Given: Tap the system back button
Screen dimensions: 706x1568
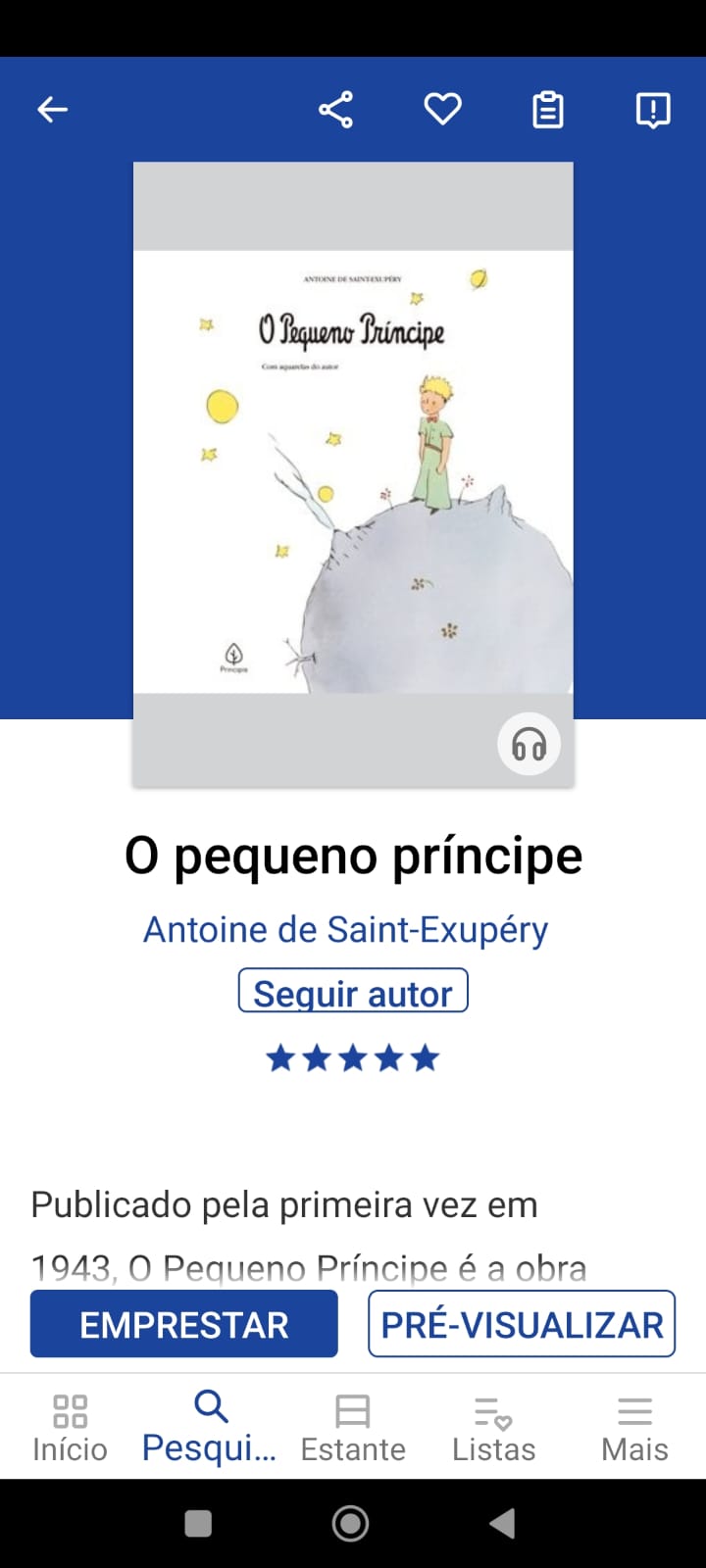Looking at the screenshot, I should (503, 1524).
